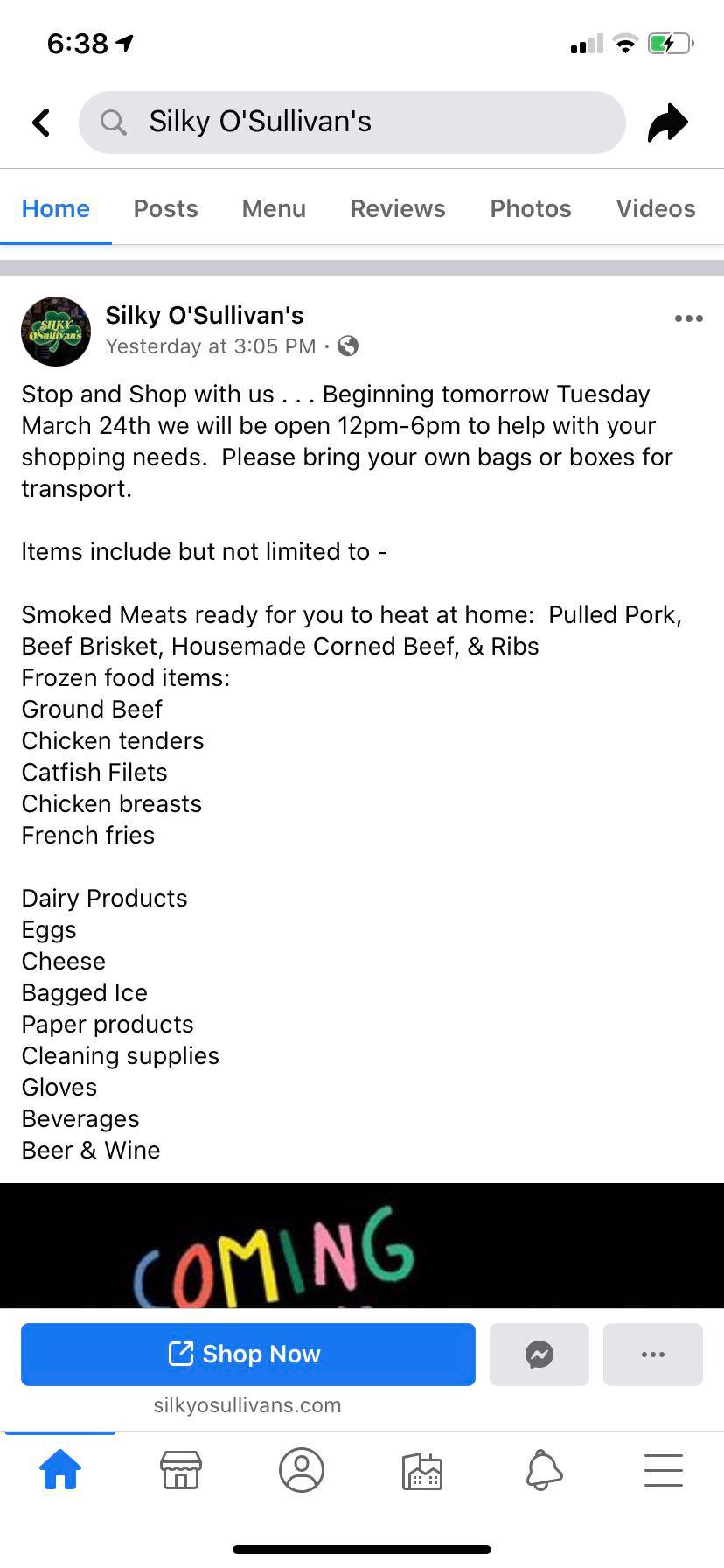Select the Home page tab
This screenshot has height=1568, width=724.
click(56, 208)
